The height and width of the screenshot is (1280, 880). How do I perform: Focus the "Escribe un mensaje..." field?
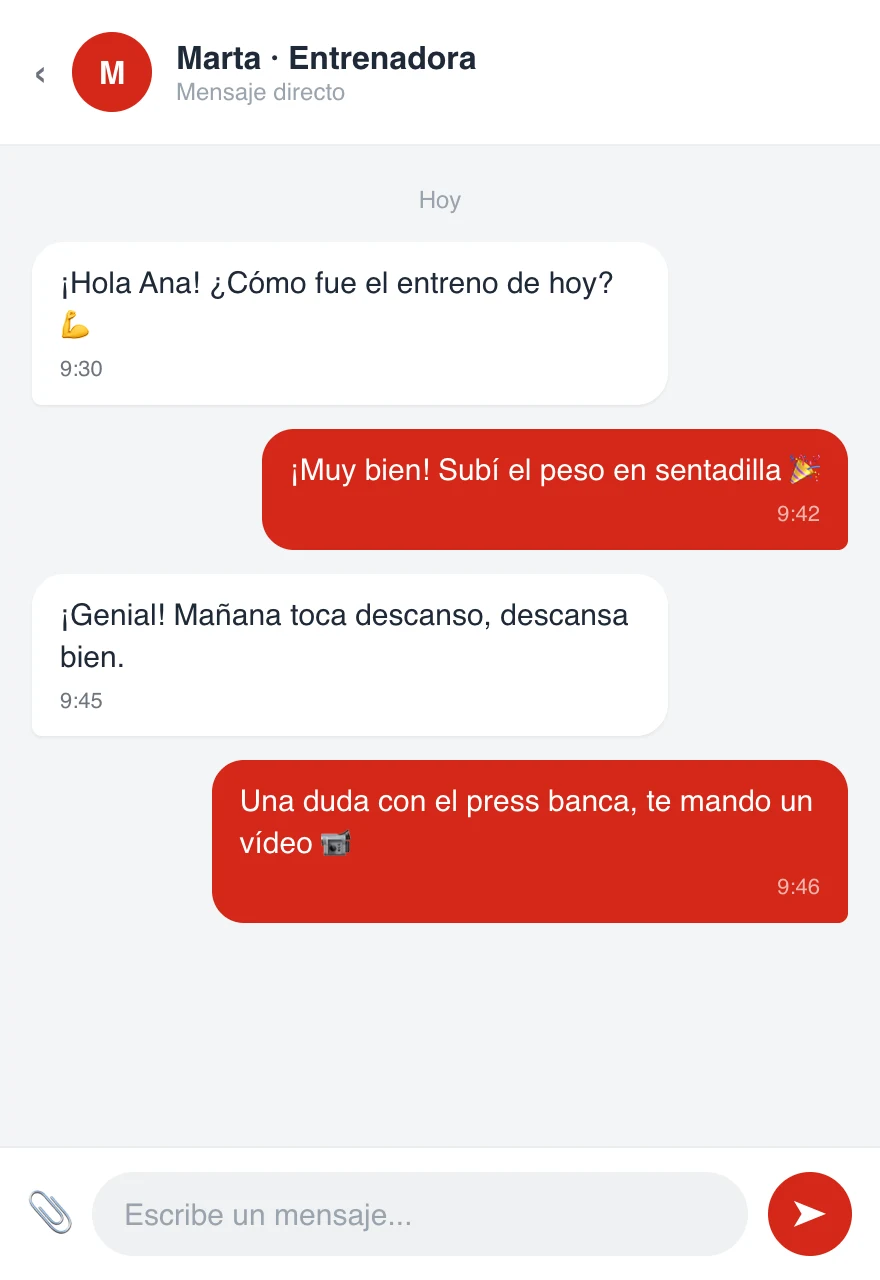pos(420,1214)
